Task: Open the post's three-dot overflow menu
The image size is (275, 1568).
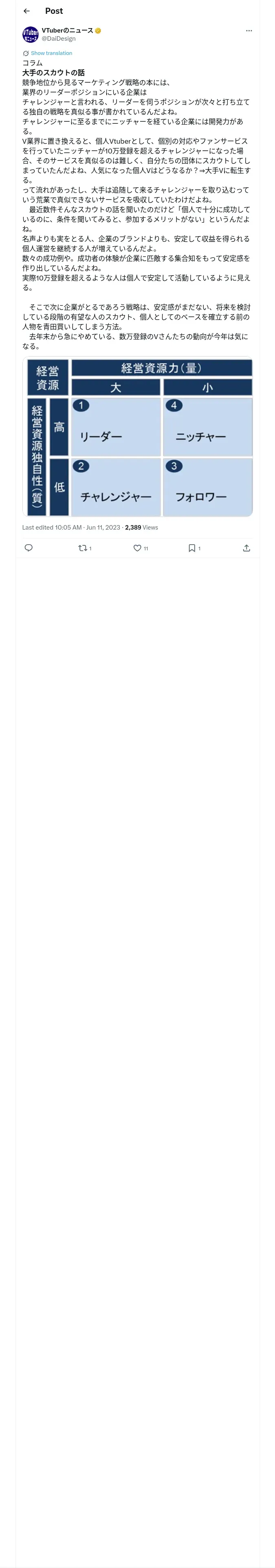Action: tap(249, 31)
